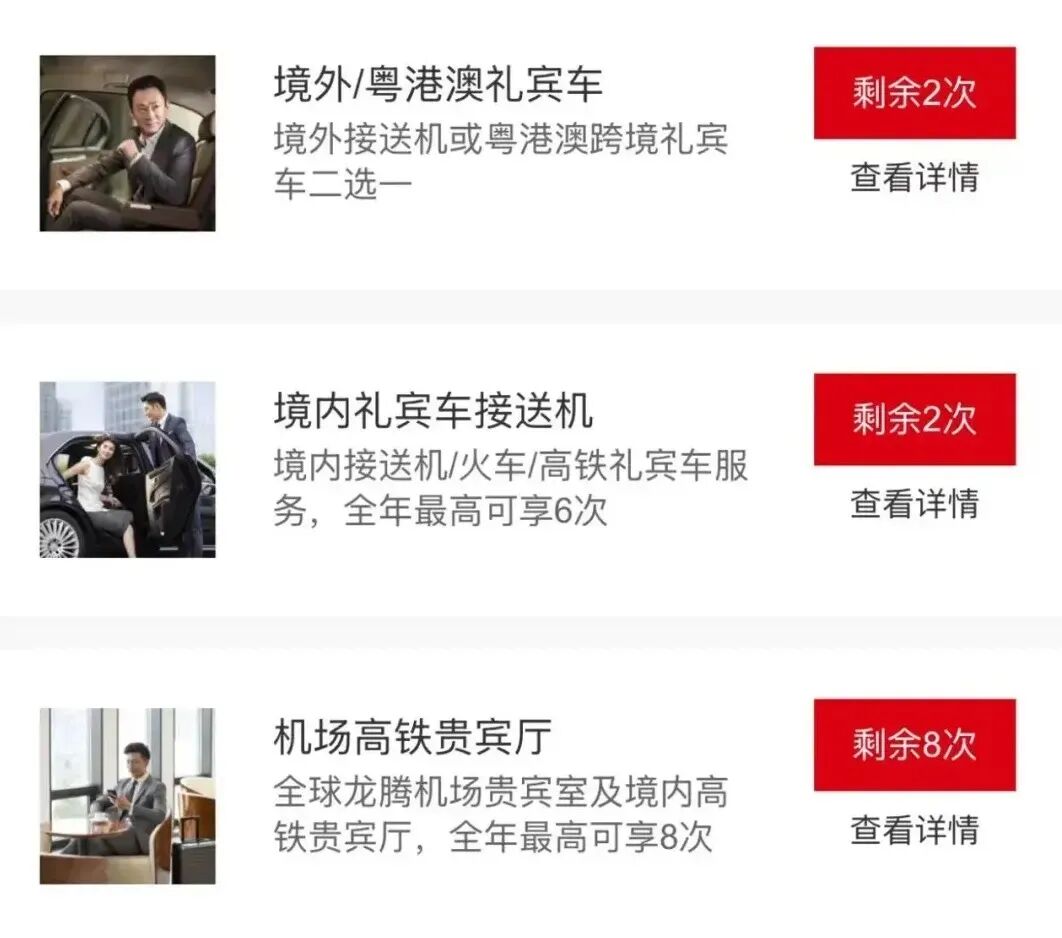
Task: Tap 剩余2次 for 境外/粤港澳礼宾车
Action: pyautogui.click(x=914, y=93)
